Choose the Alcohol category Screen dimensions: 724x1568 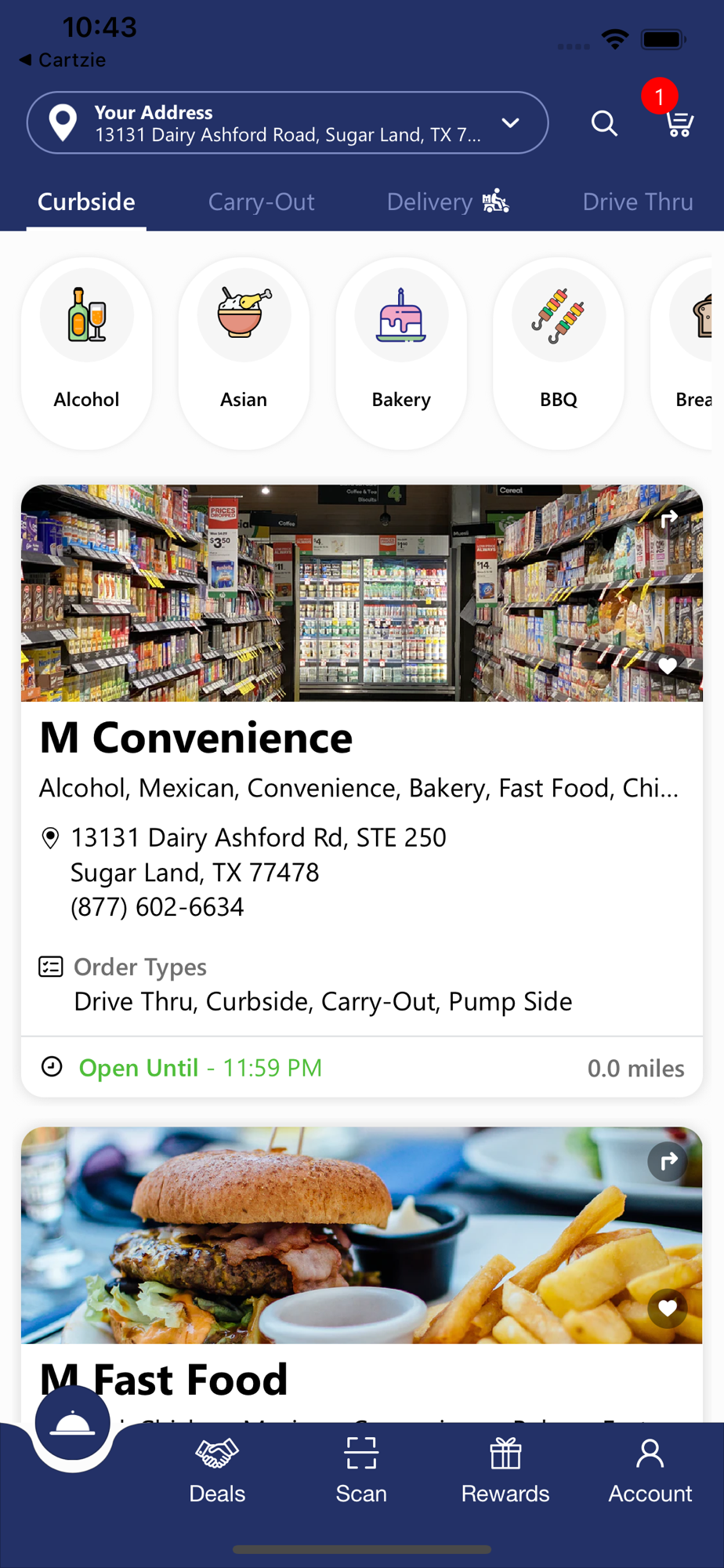86,353
